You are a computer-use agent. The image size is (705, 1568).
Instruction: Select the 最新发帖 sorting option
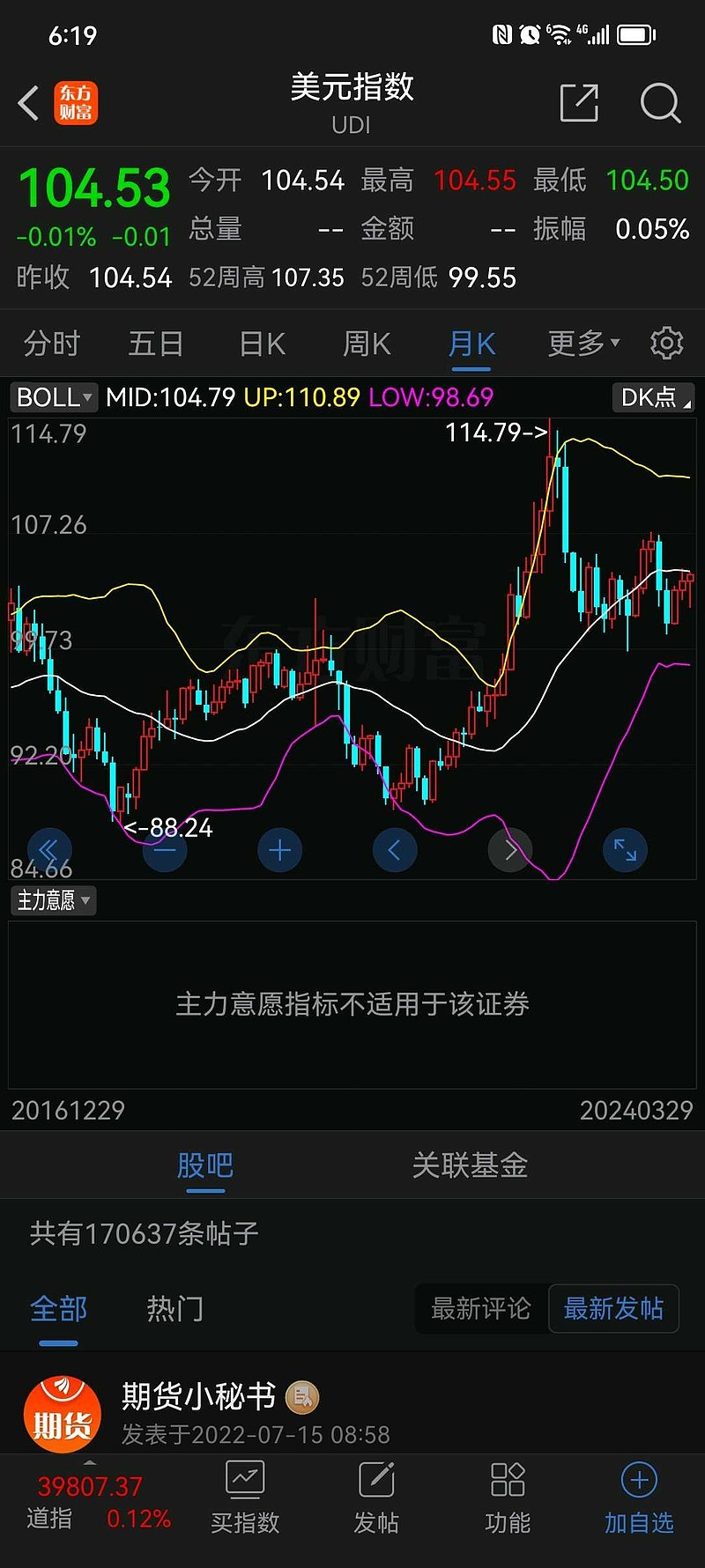point(613,1309)
